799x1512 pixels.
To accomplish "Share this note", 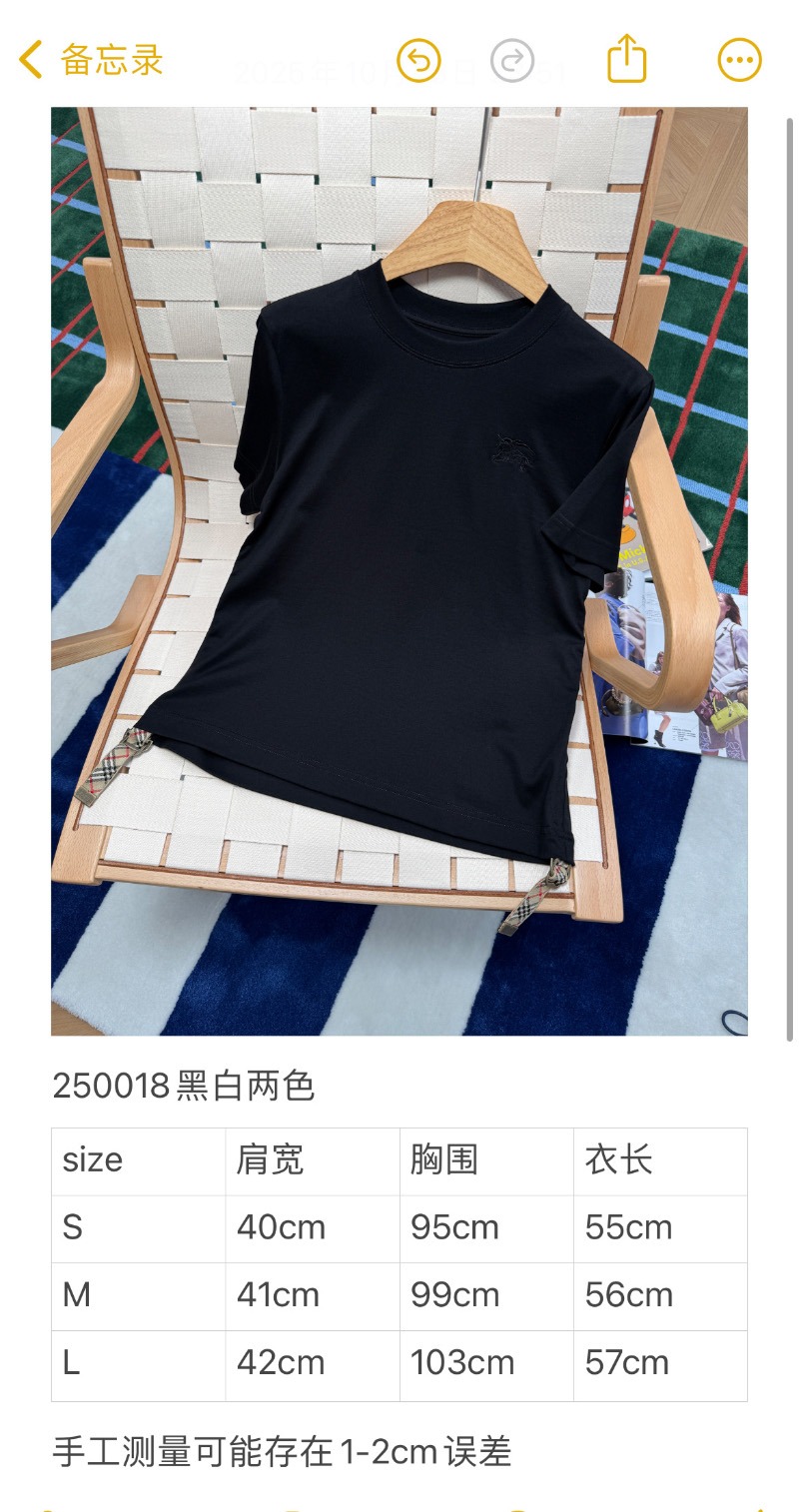I will click(x=627, y=59).
